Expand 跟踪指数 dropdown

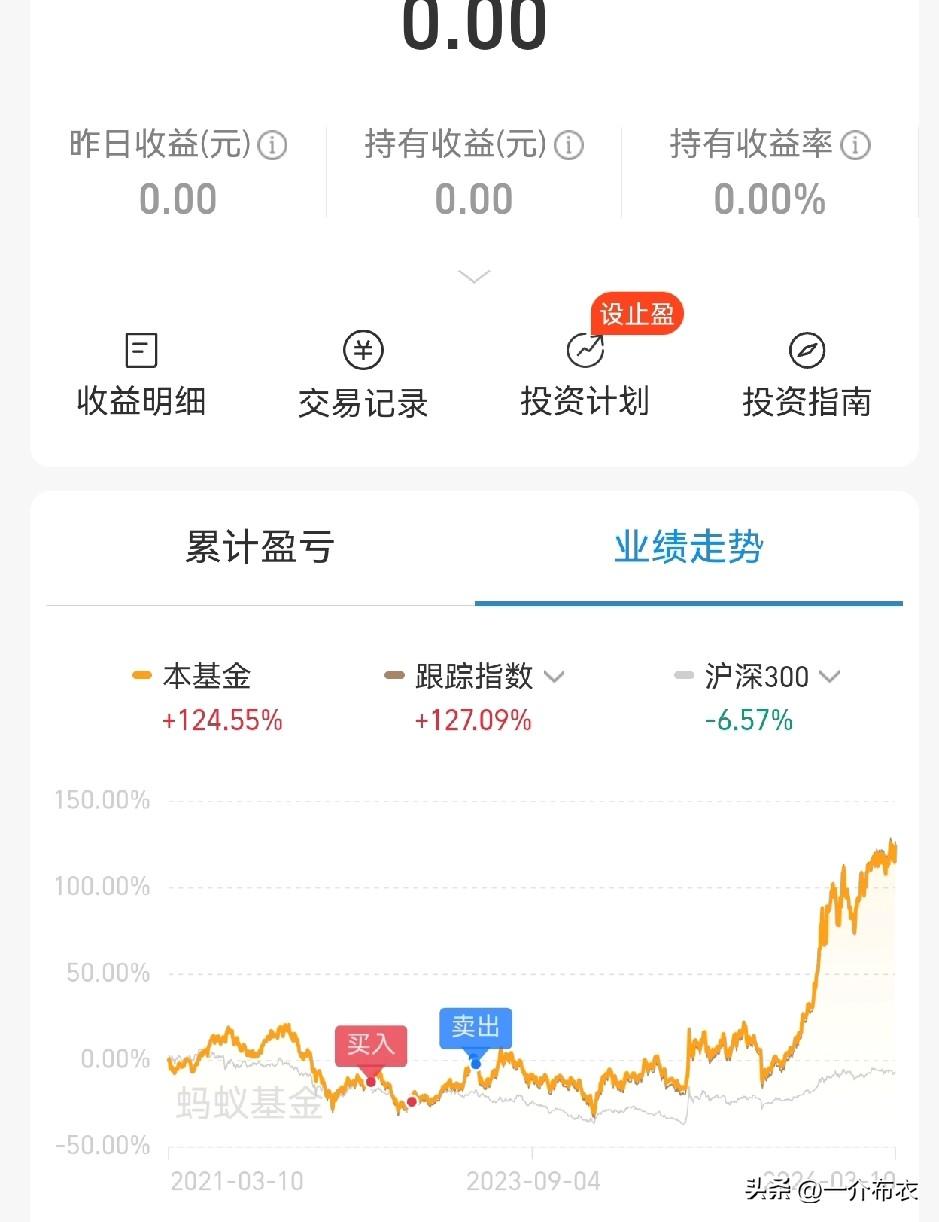coord(554,677)
